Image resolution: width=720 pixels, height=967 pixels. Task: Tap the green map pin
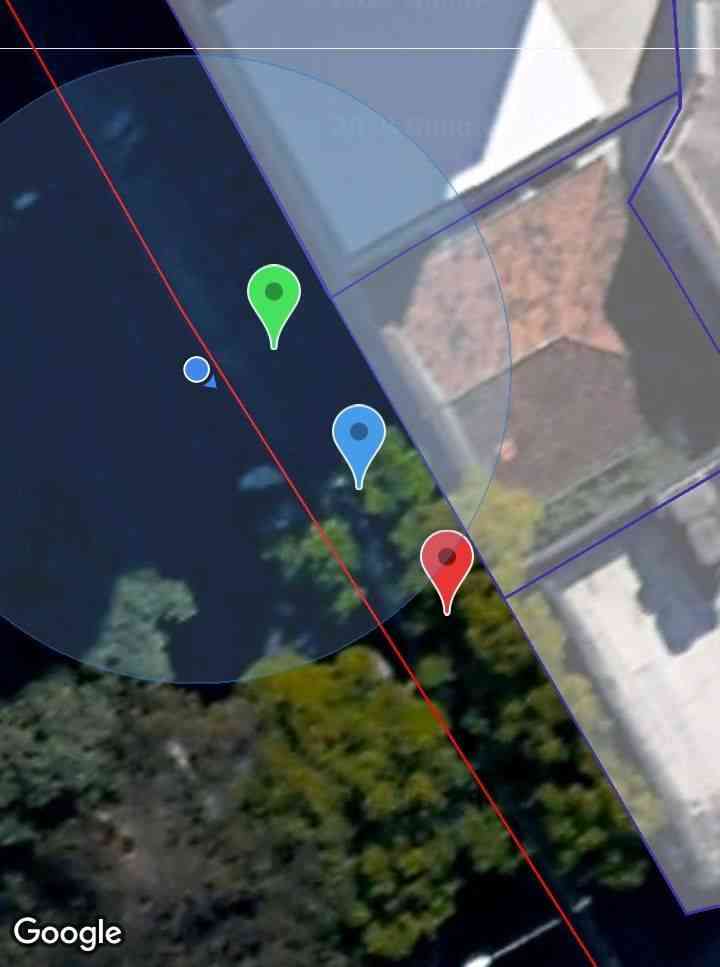pos(274,297)
